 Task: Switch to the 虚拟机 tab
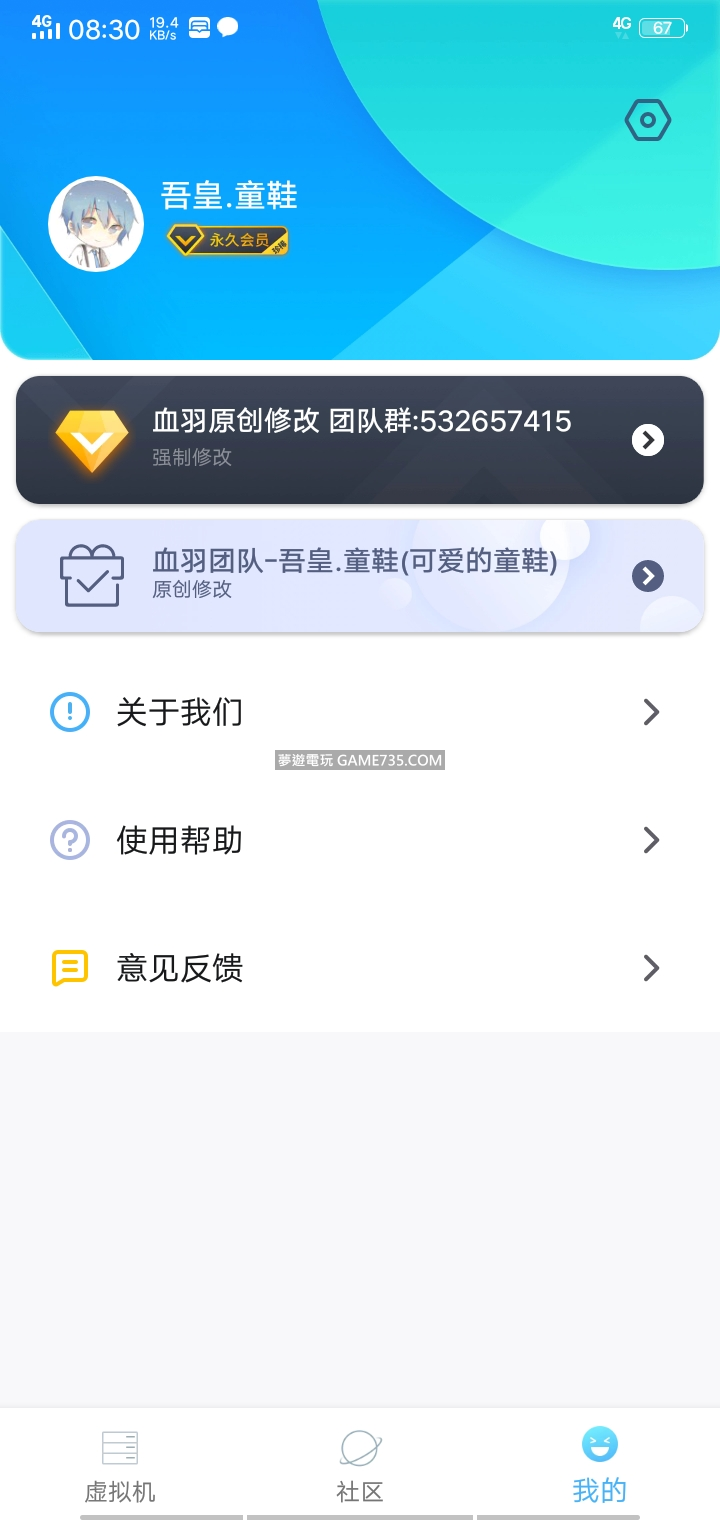120,1467
